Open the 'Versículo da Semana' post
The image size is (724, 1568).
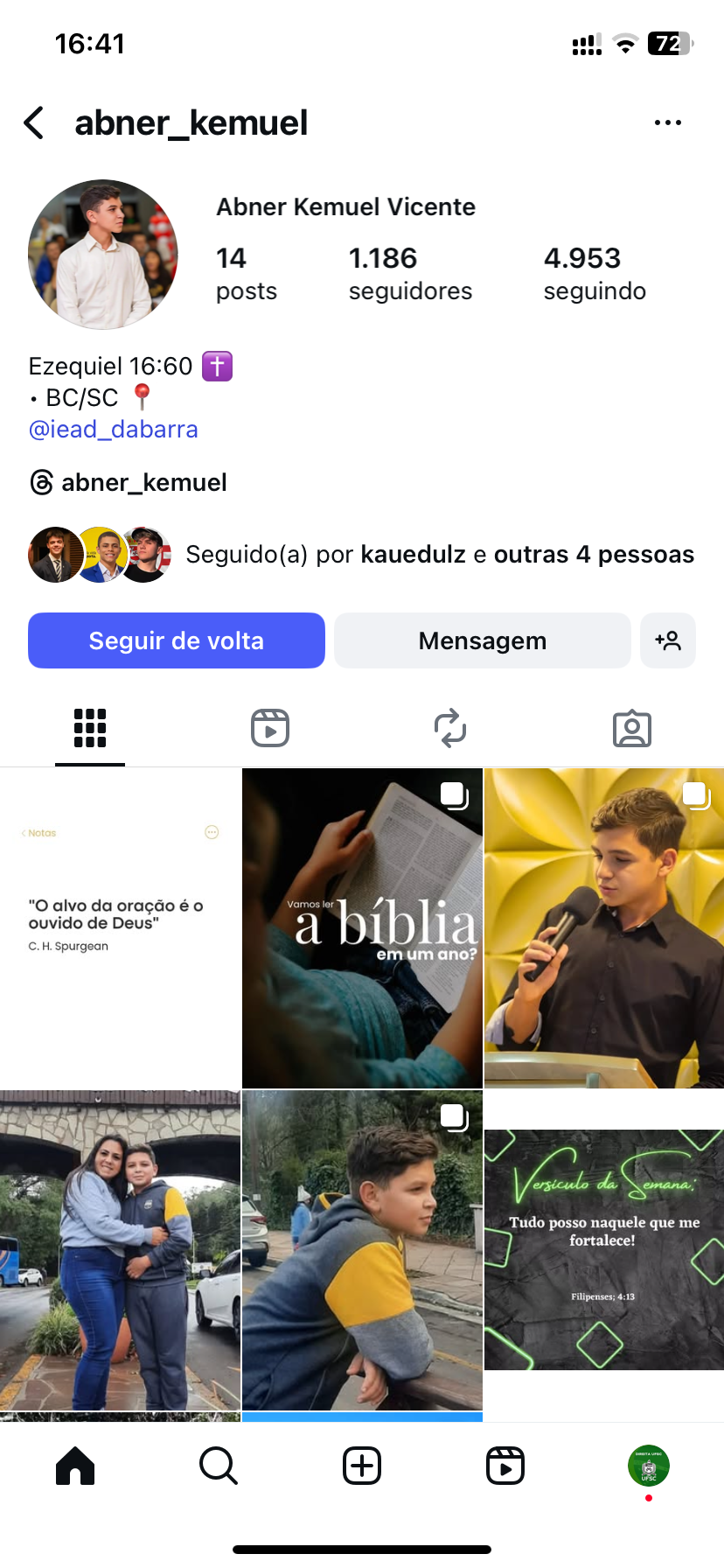(604, 1249)
